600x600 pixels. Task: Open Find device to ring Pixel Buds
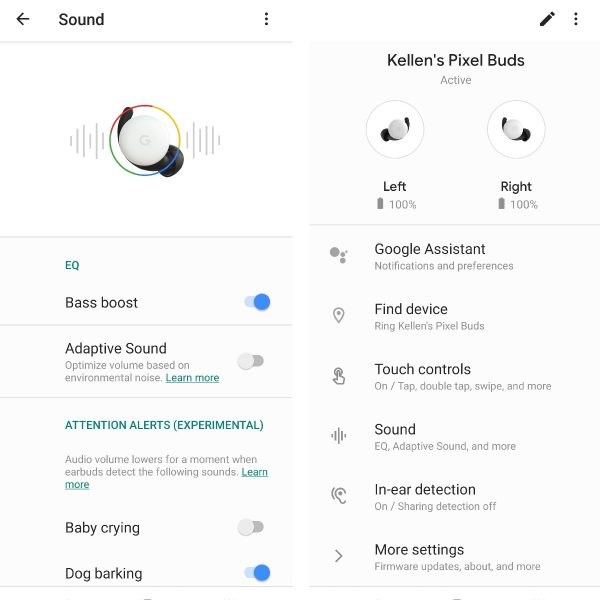[x=428, y=316]
